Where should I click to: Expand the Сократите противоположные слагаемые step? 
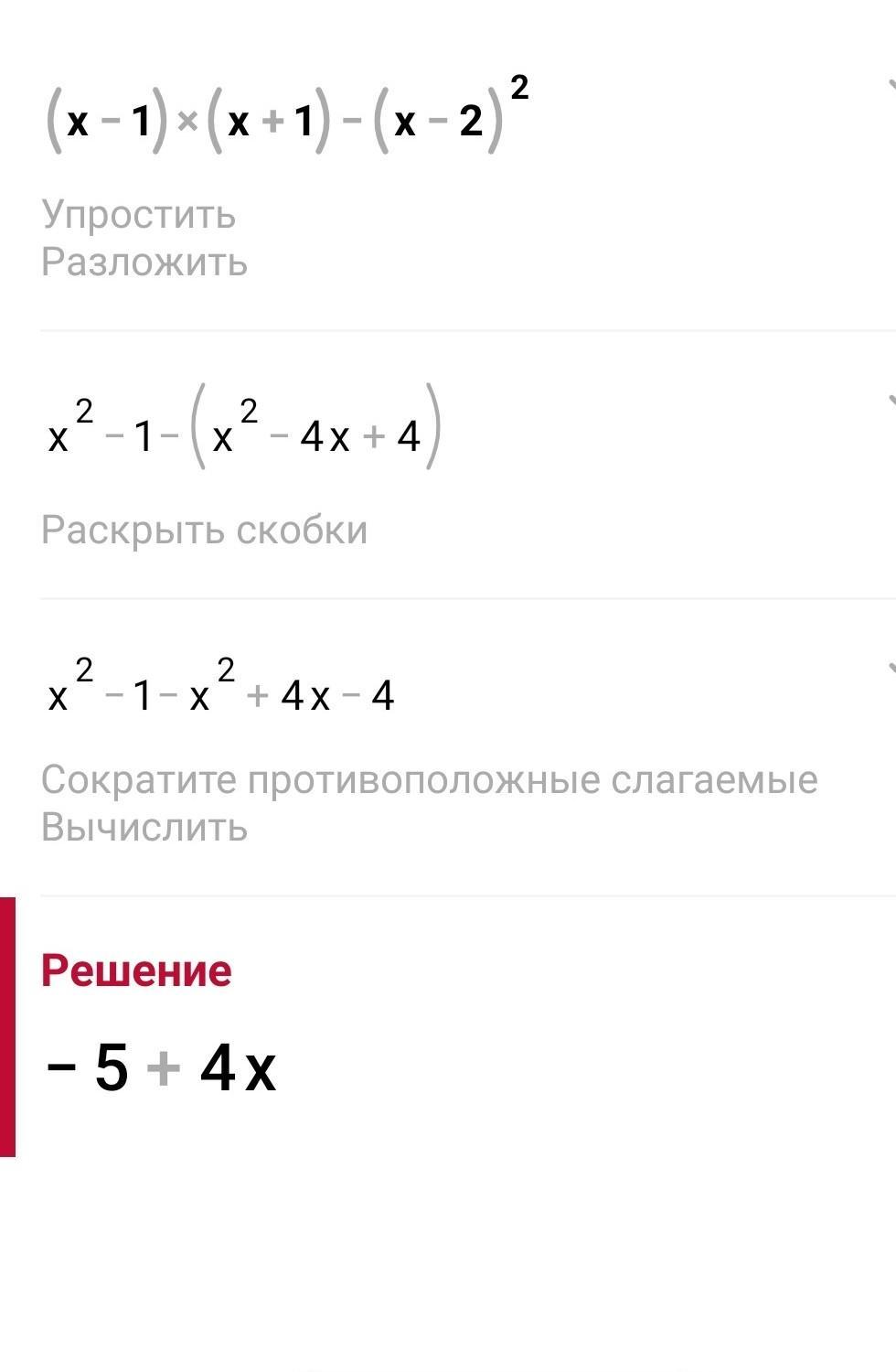coord(889,669)
